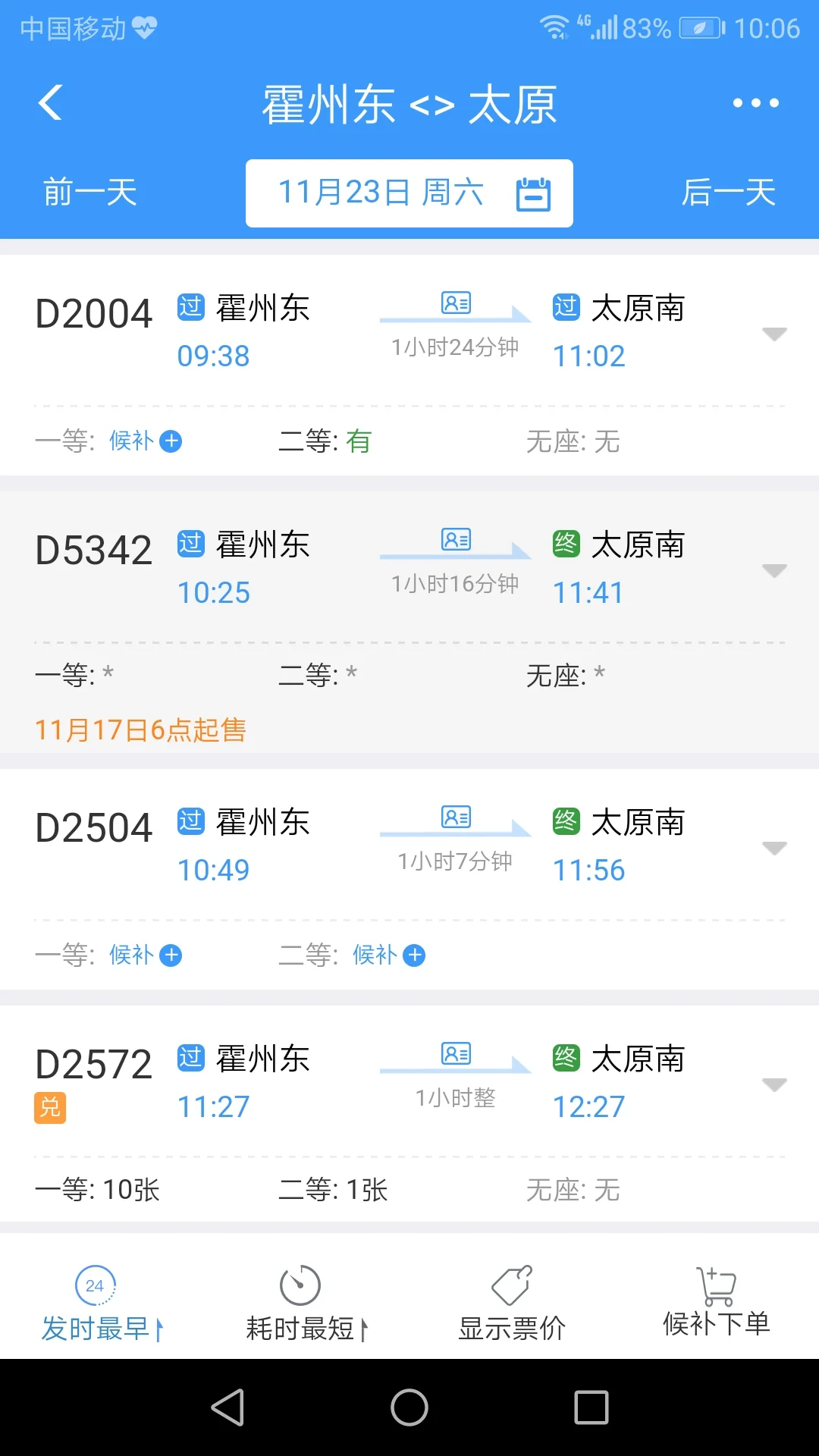Click the passenger ID card icon on D2004 row
Screen dimensions: 819x1456
pyautogui.click(x=453, y=303)
